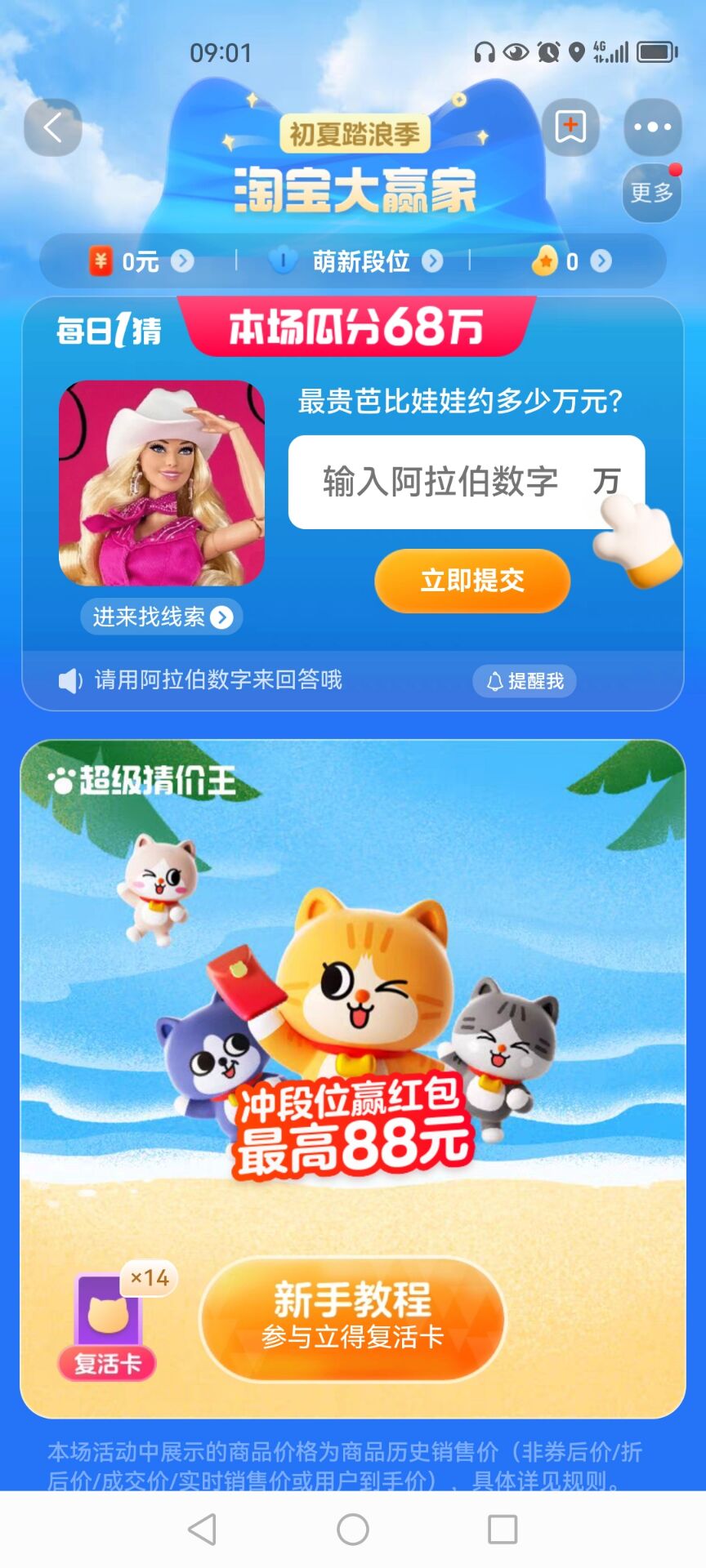Screen dimensions: 706x1568
Task: Submit the guess with 立即提交
Action: click(471, 581)
